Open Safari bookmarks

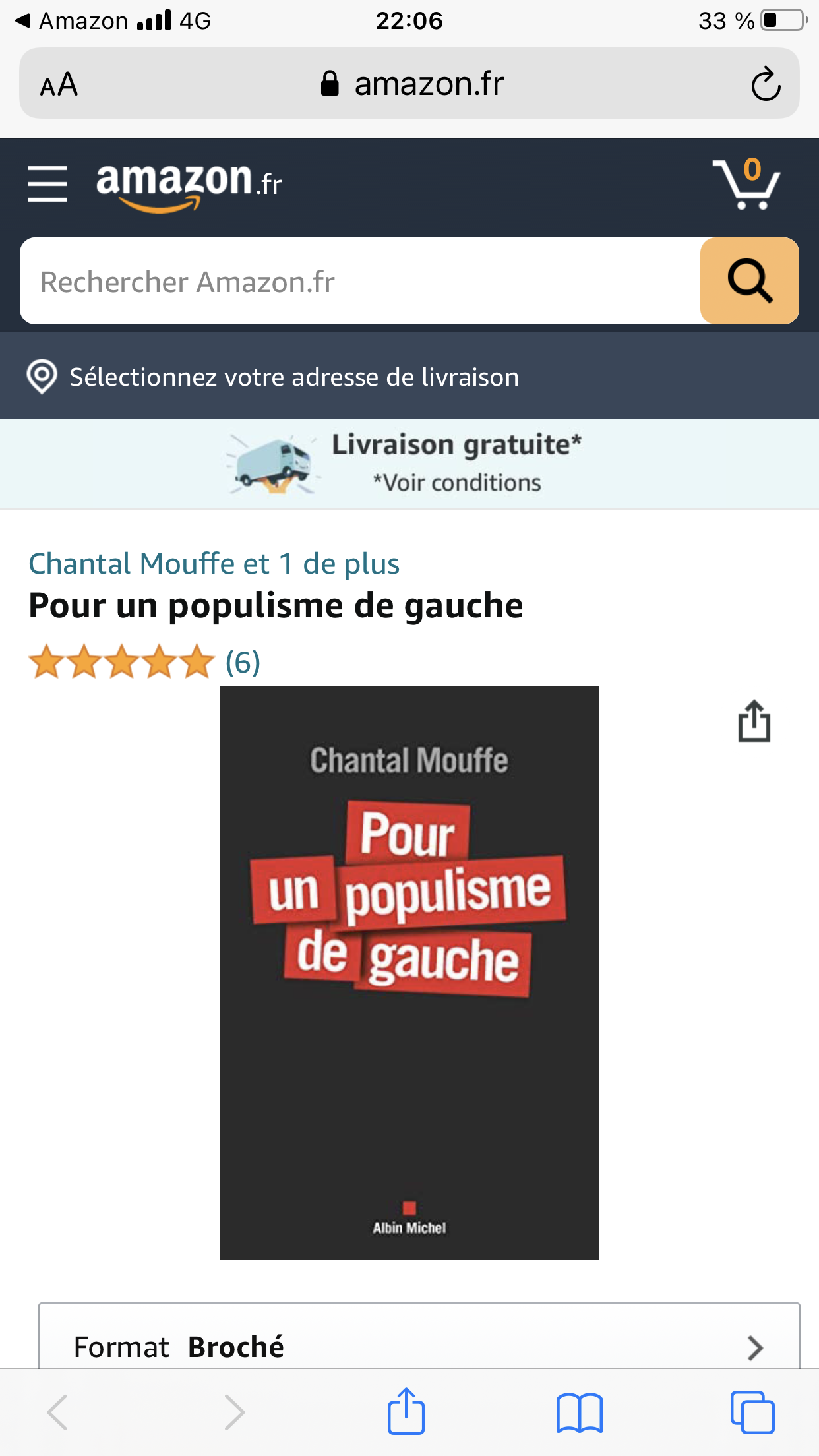[579, 1412]
